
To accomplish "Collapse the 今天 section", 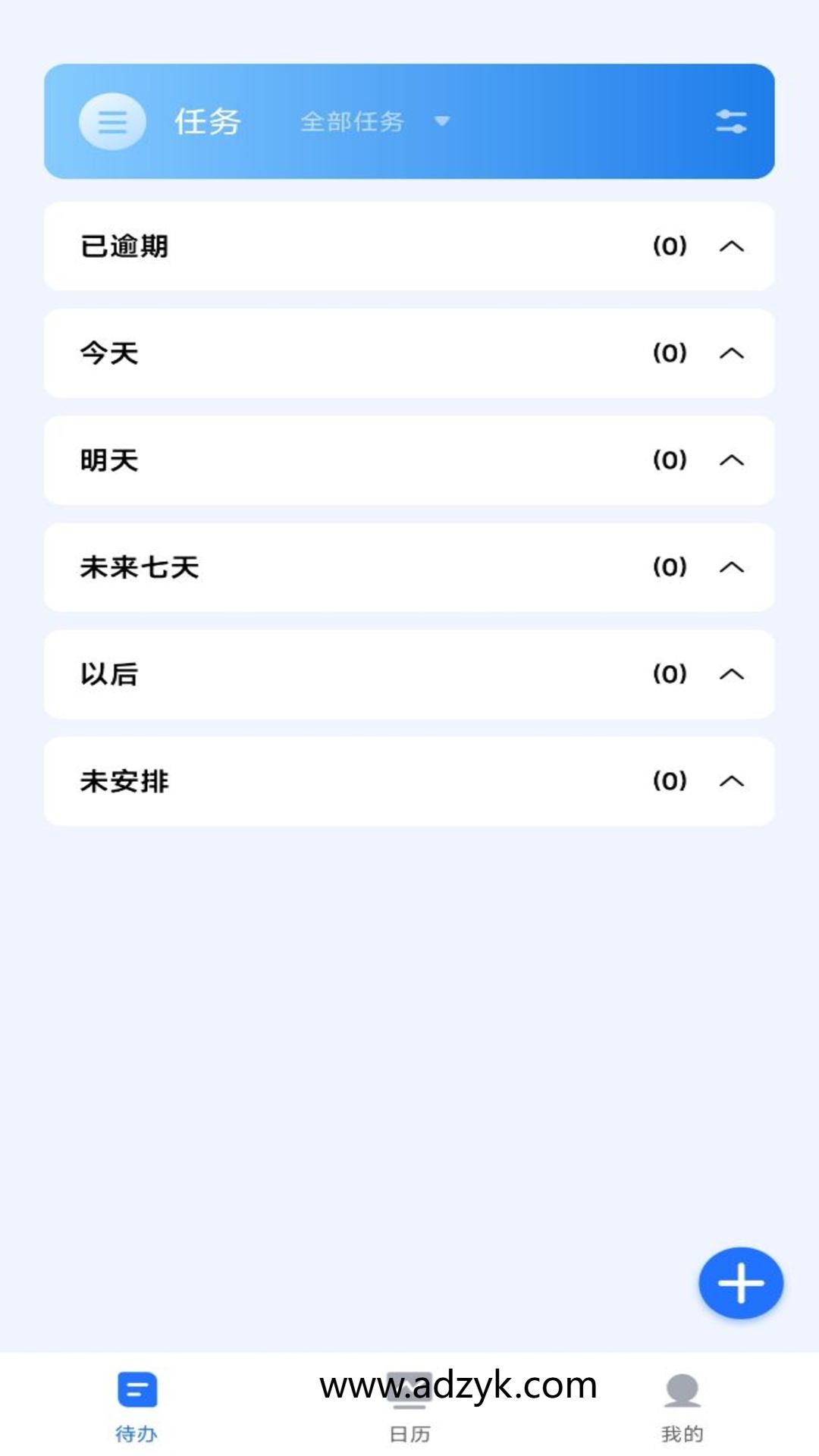I will click(732, 353).
